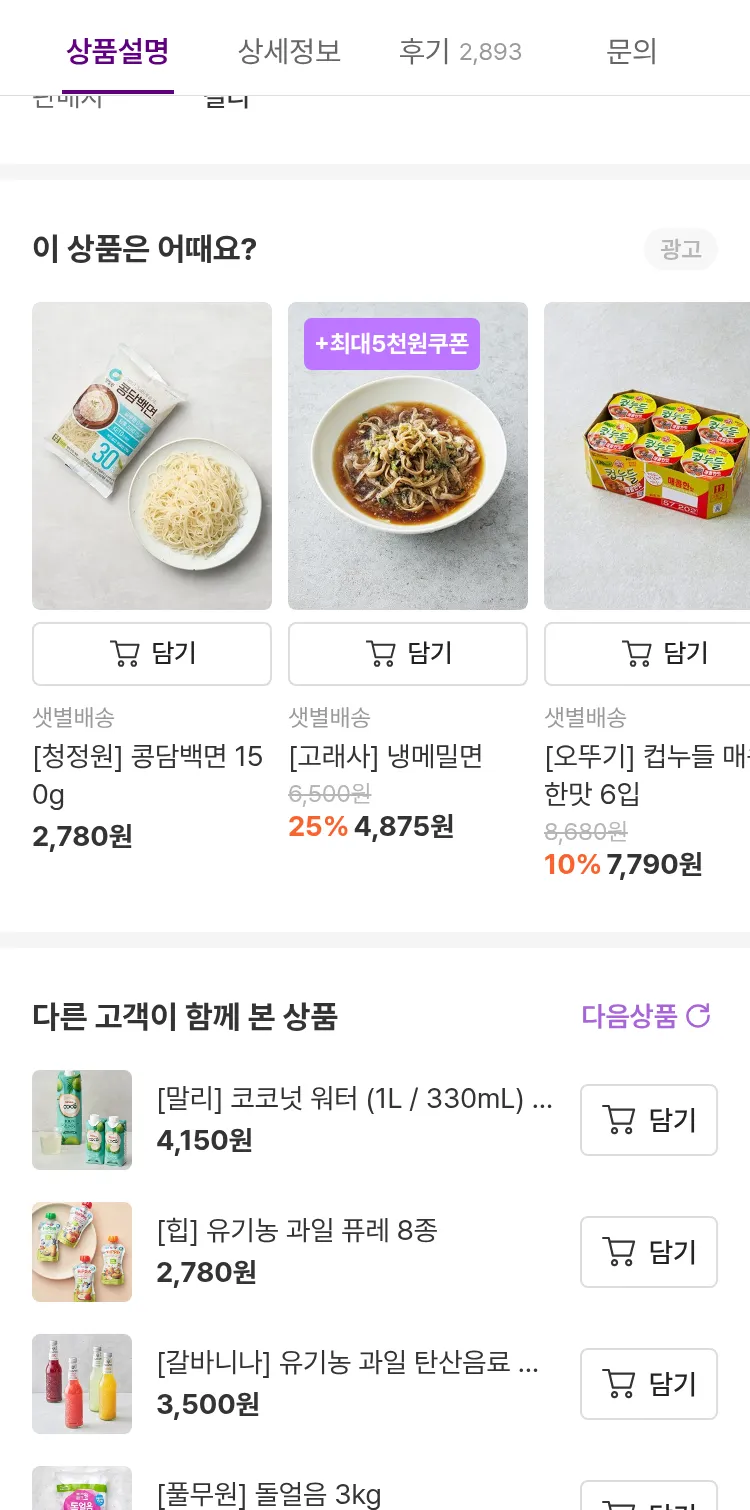Go to the 문의 tab
Screen dimensions: 750x1510
tap(631, 51)
